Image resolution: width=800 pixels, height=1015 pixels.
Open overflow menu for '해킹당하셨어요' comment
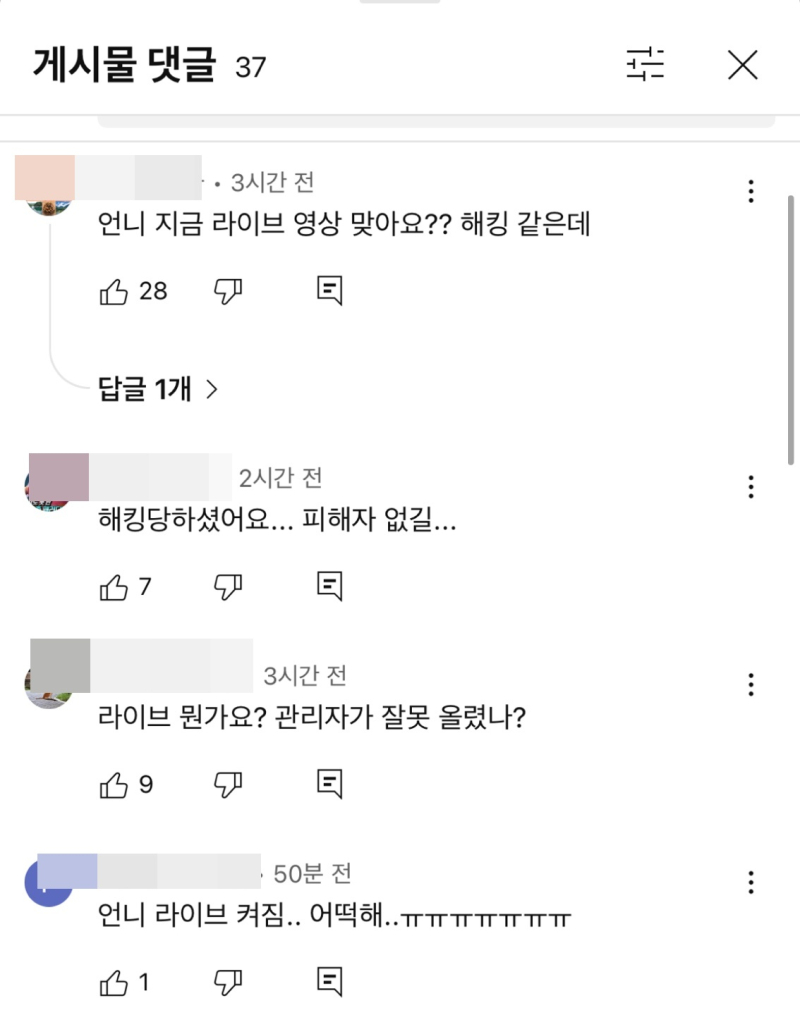(751, 487)
